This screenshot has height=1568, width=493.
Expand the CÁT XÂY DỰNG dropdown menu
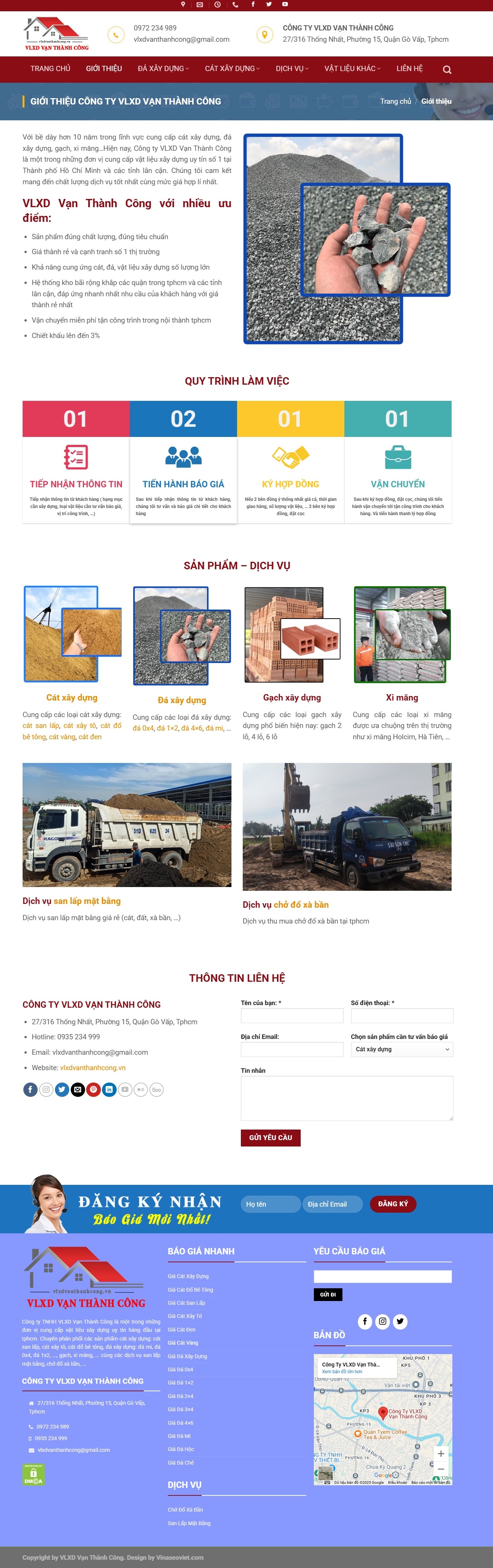pyautogui.click(x=231, y=69)
